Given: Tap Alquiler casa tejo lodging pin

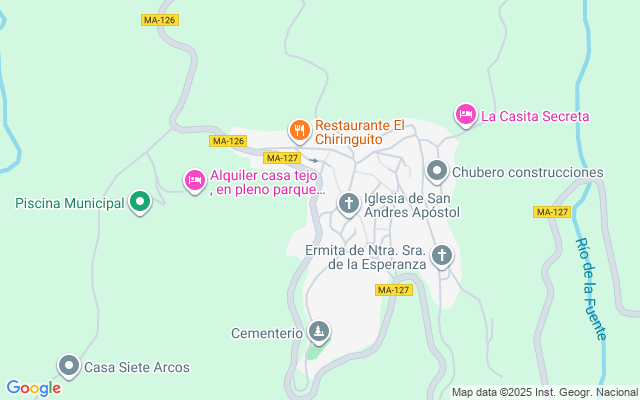Looking at the screenshot, I should pos(195,180).
